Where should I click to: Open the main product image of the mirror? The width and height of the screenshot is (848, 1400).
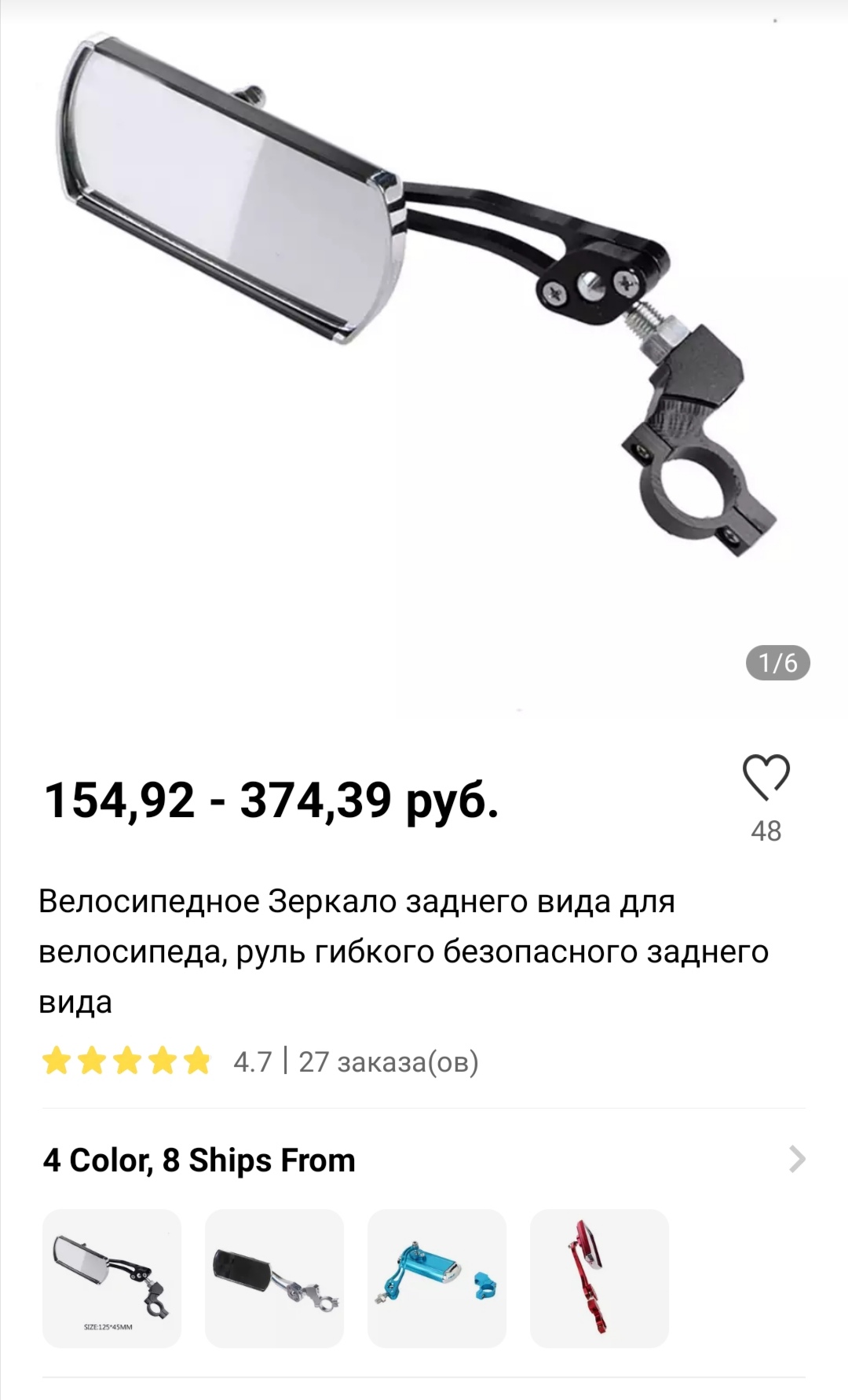(424, 354)
